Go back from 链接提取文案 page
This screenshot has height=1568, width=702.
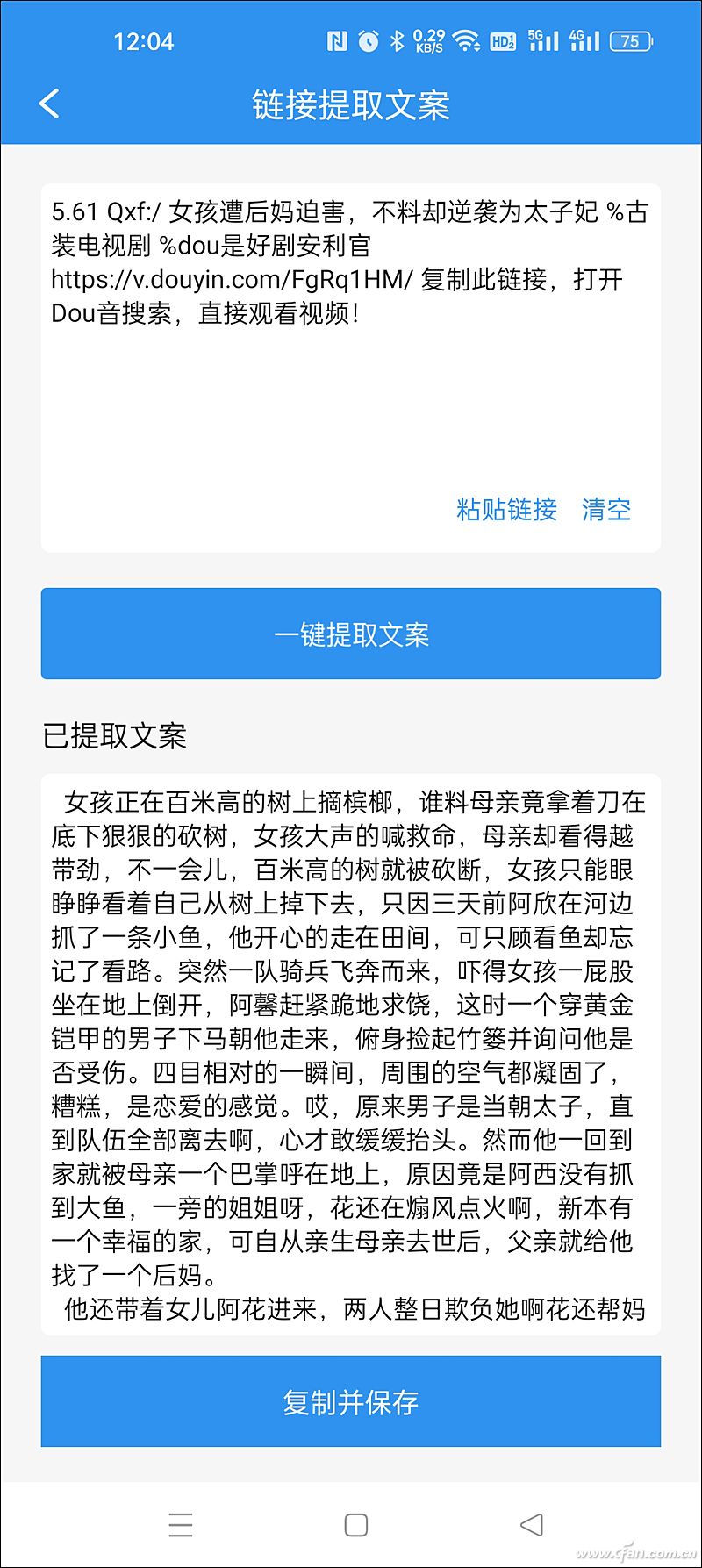(x=50, y=104)
